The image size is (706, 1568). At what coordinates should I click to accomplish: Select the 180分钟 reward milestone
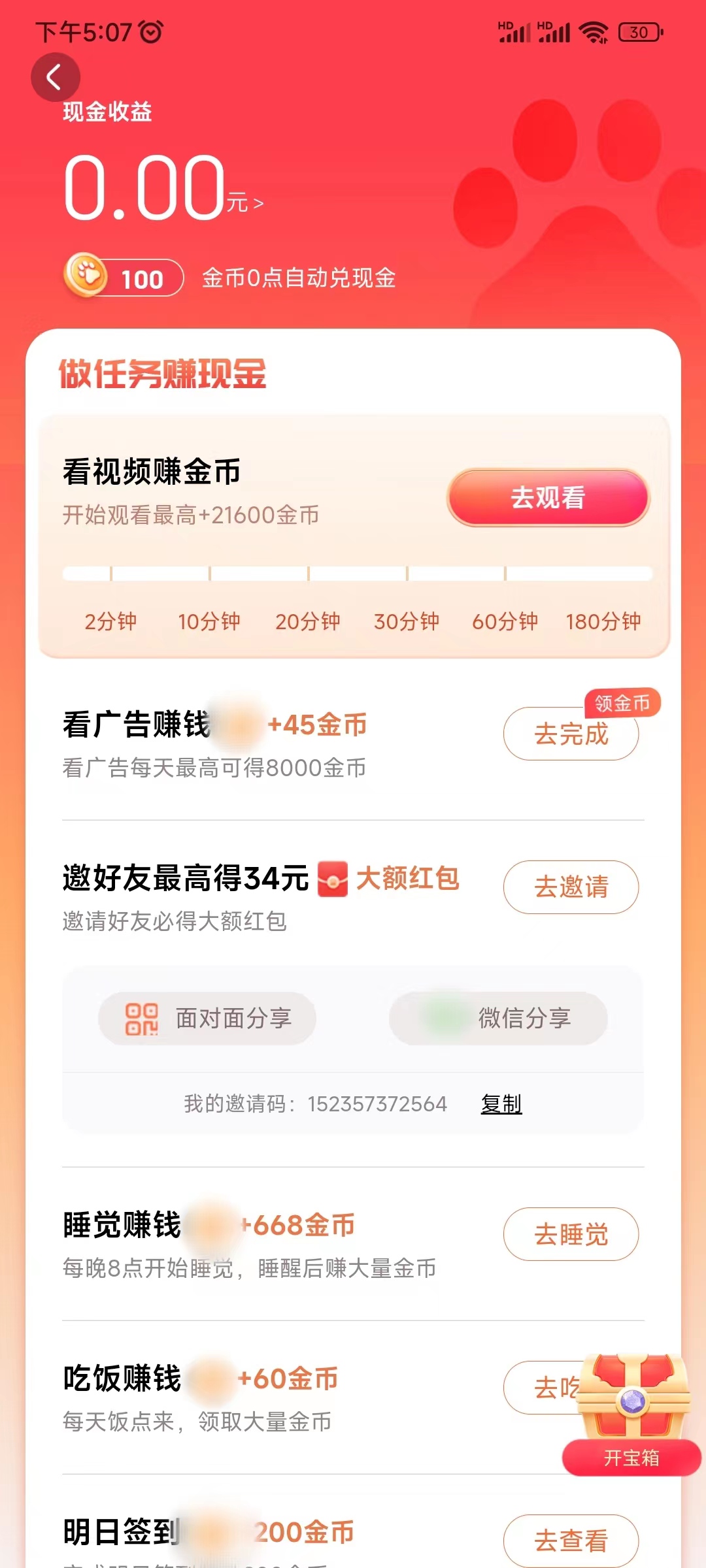603,622
